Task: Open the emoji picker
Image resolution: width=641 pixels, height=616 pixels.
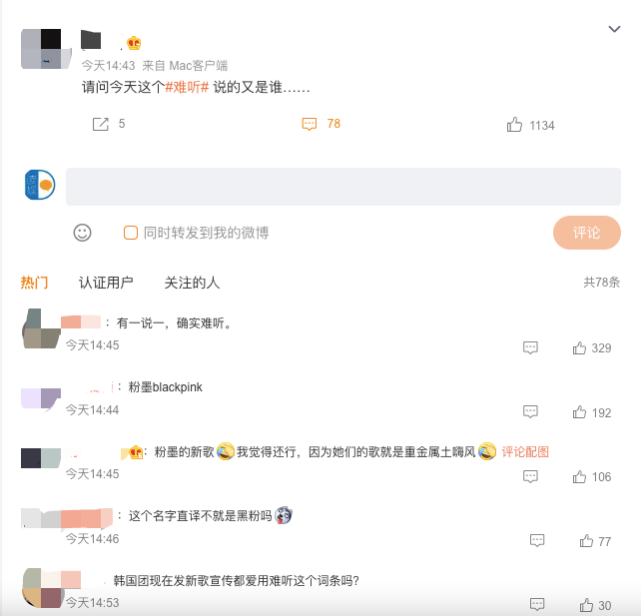Action: pos(82,232)
